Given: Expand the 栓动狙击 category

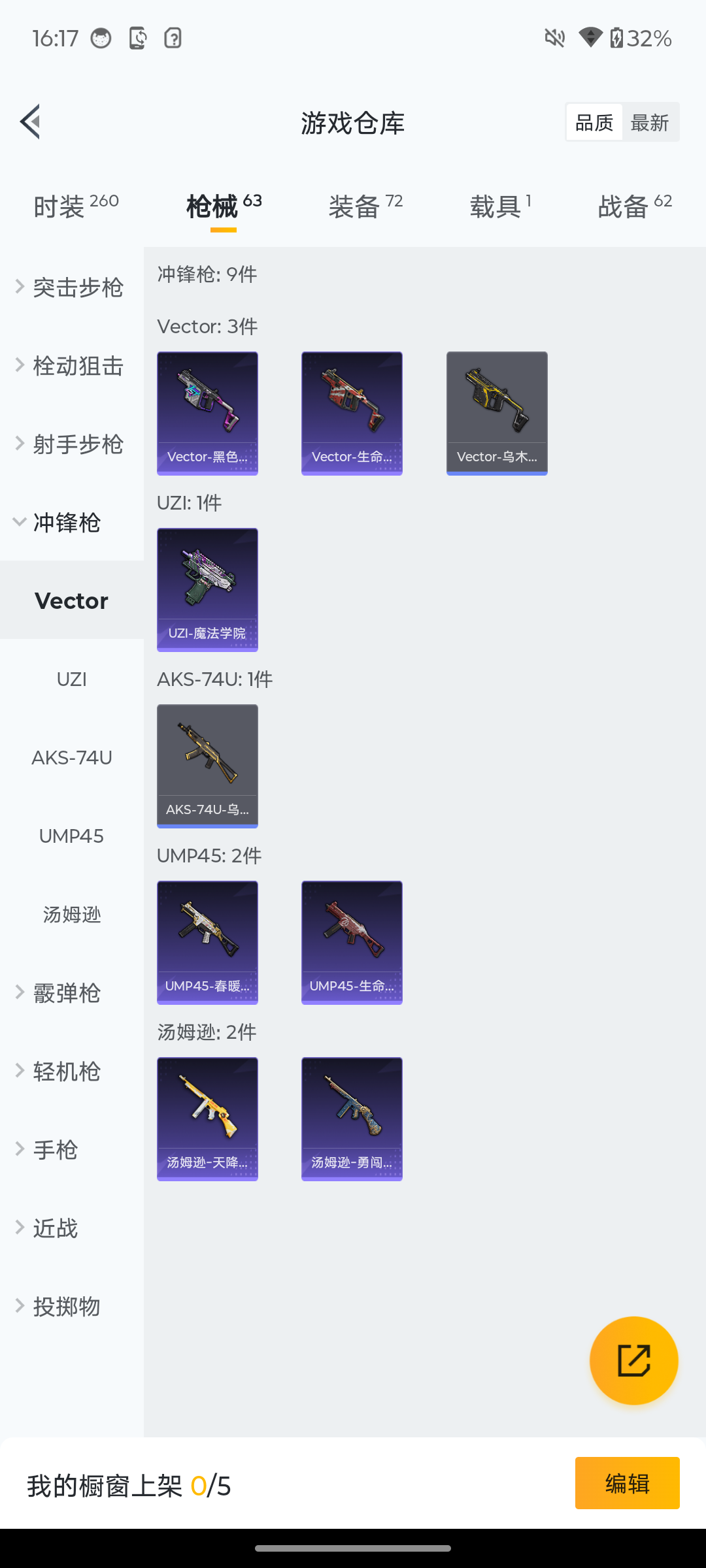Looking at the screenshot, I should click(x=71, y=366).
